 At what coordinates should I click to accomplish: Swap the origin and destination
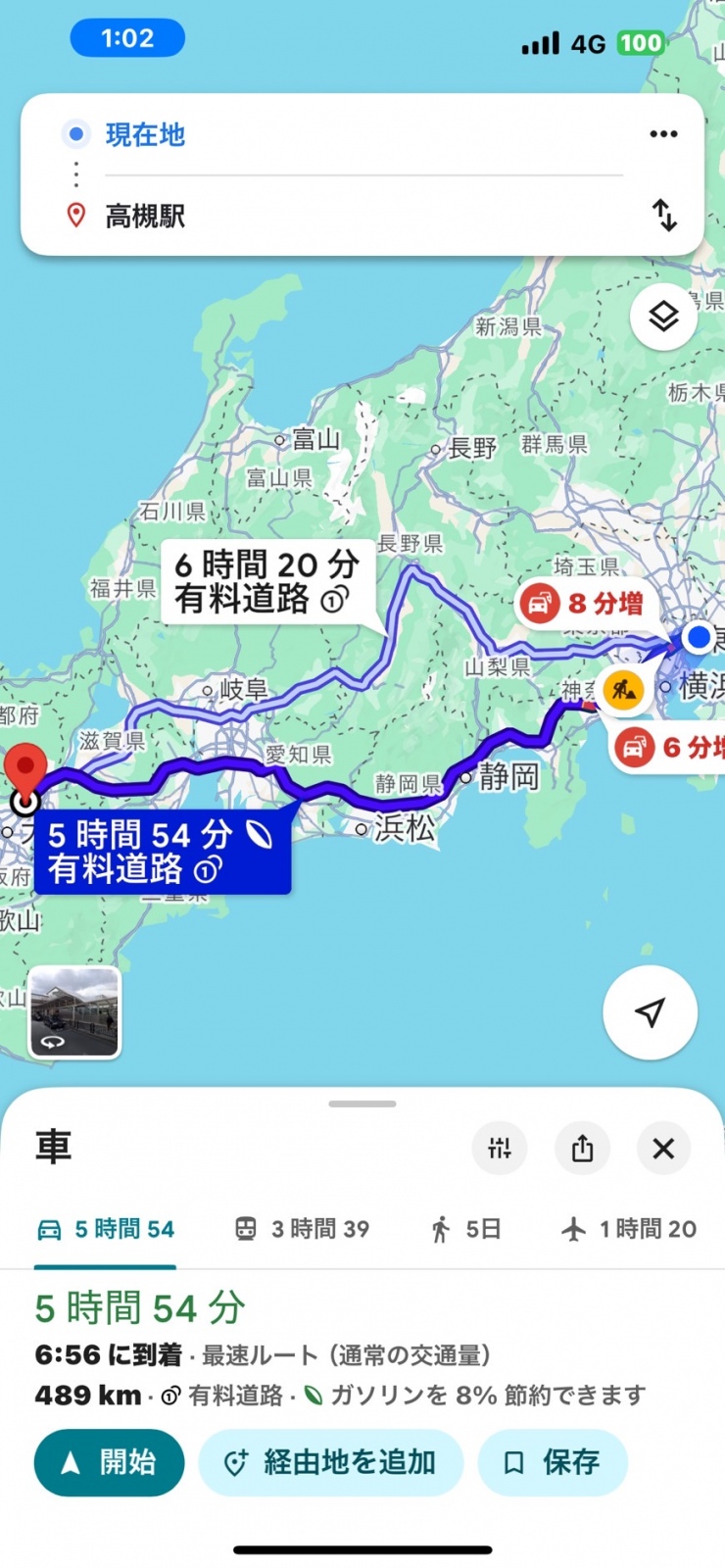pos(664,215)
